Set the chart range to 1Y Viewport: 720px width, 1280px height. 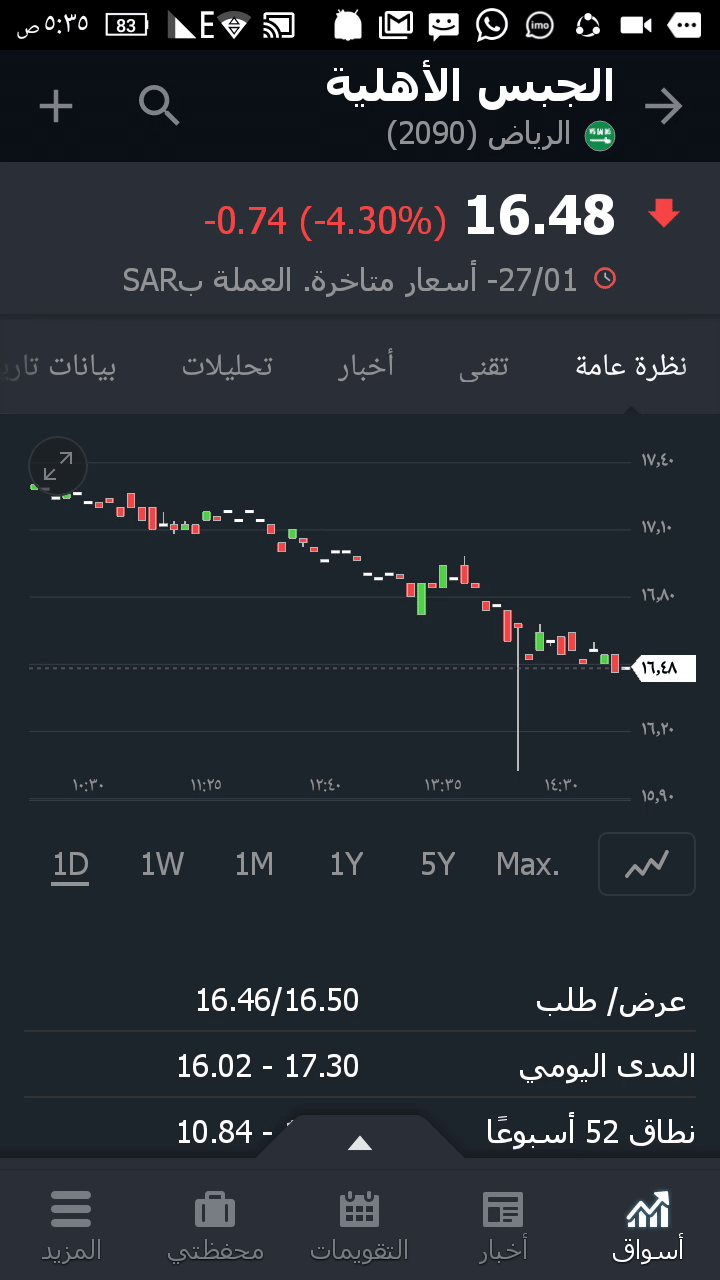click(346, 864)
